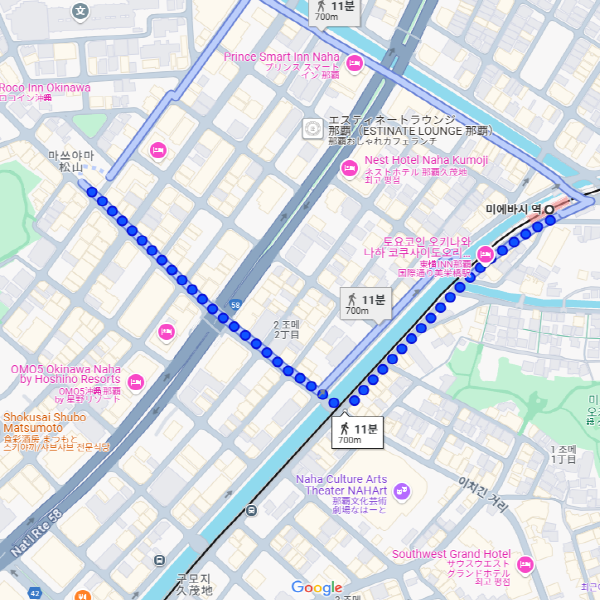This screenshot has width=600, height=600.
Task: Open the Naha Culture Arts Theater NAHArt marker
Action: coord(401,491)
